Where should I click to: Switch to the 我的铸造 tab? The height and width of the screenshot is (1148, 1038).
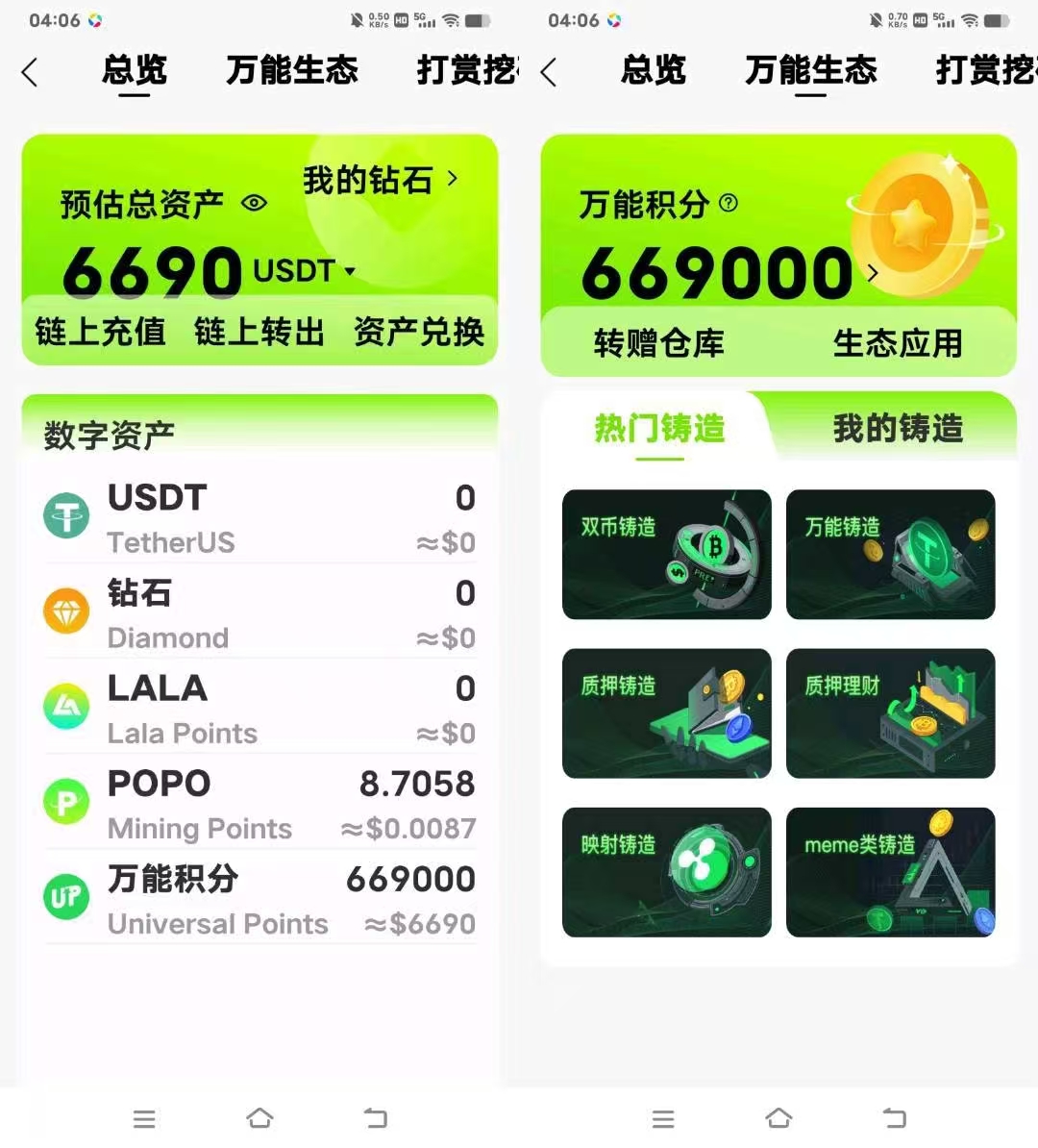897,428
